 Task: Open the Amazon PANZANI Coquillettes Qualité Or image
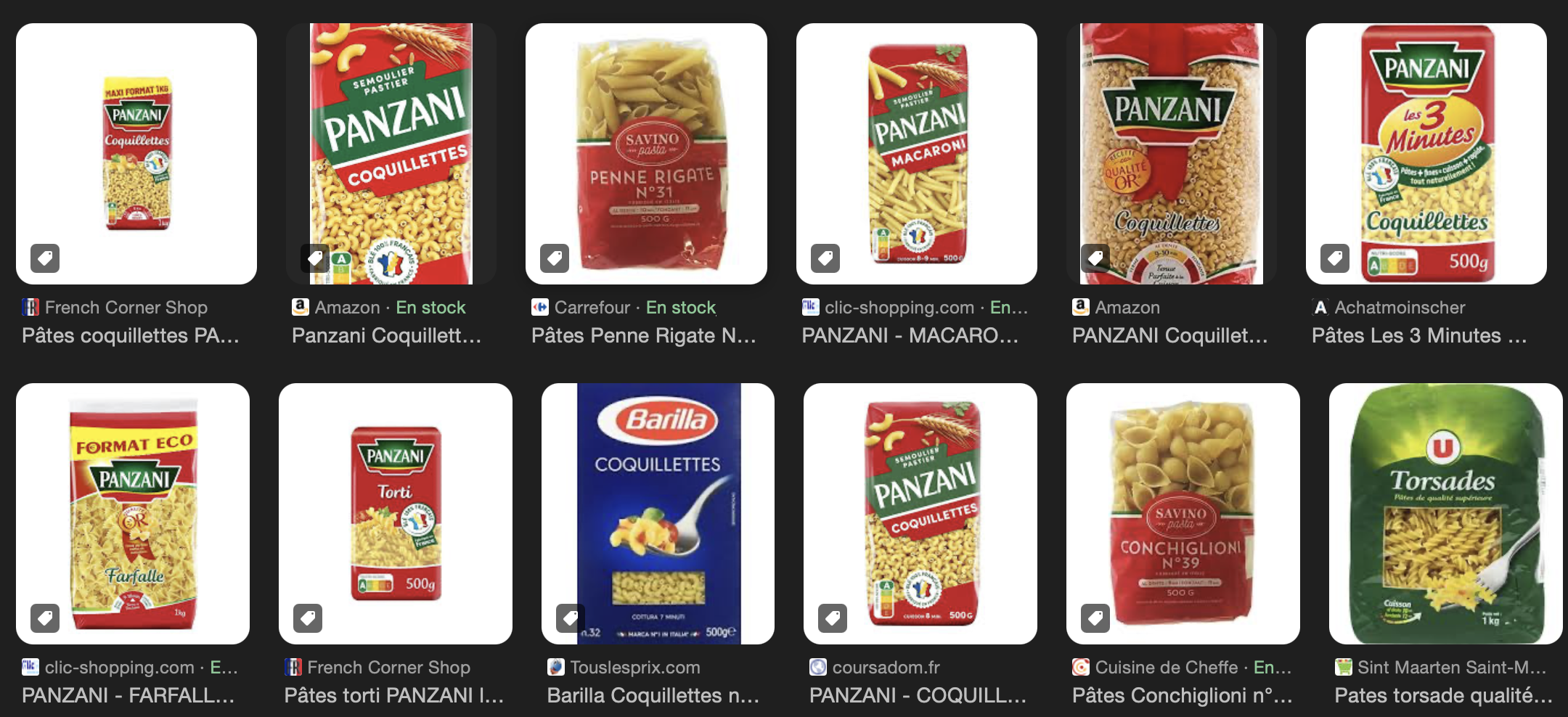[1171, 154]
